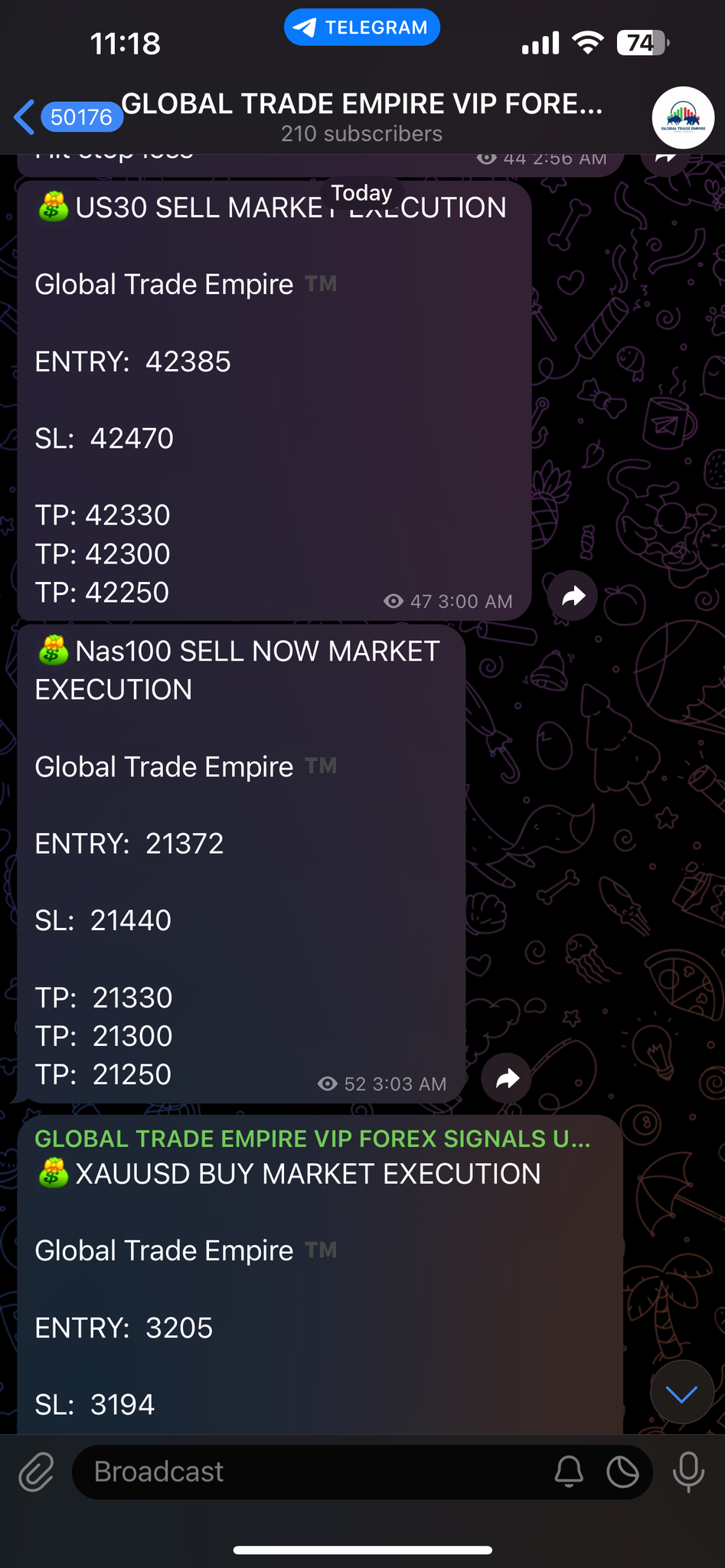Screen dimensions: 725x1568
Task: Open the Global Trade Empire channel avatar
Action: (x=682, y=118)
